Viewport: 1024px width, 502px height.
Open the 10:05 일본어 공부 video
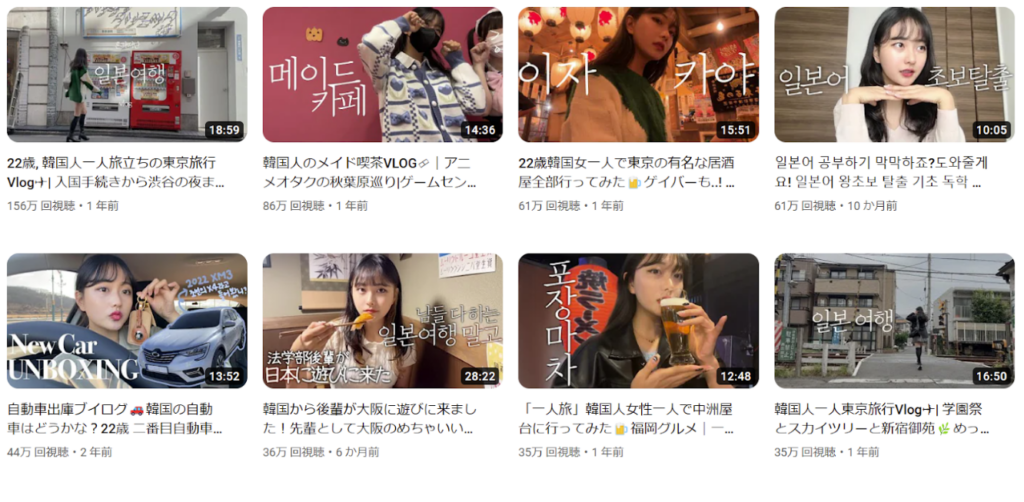click(x=894, y=75)
